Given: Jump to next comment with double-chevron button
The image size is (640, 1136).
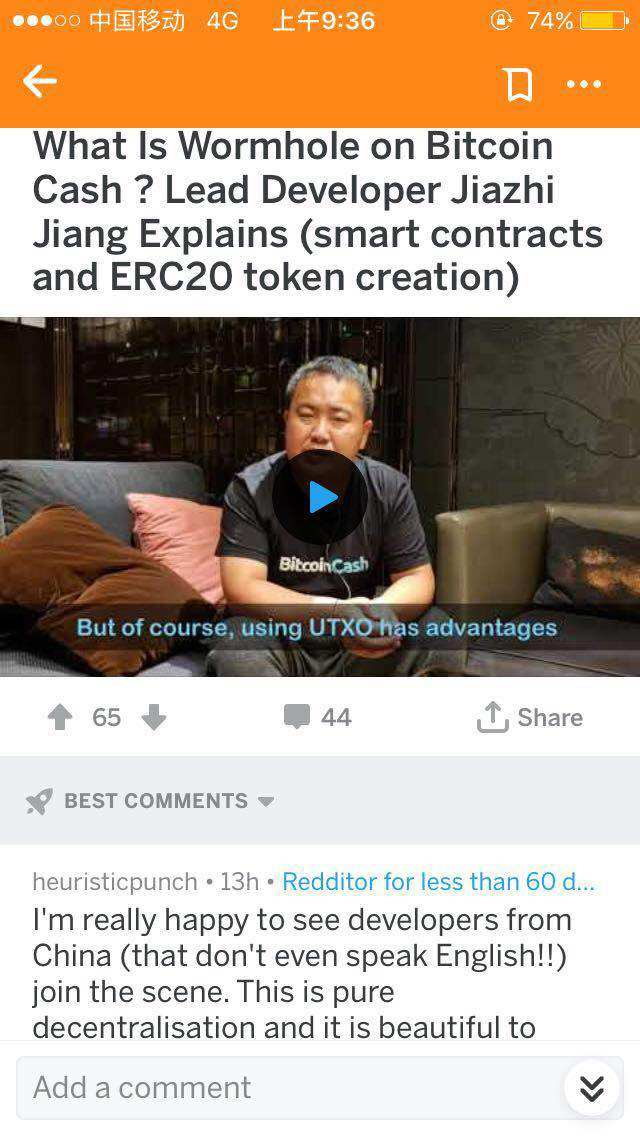Looking at the screenshot, I should pyautogui.click(x=592, y=1088).
